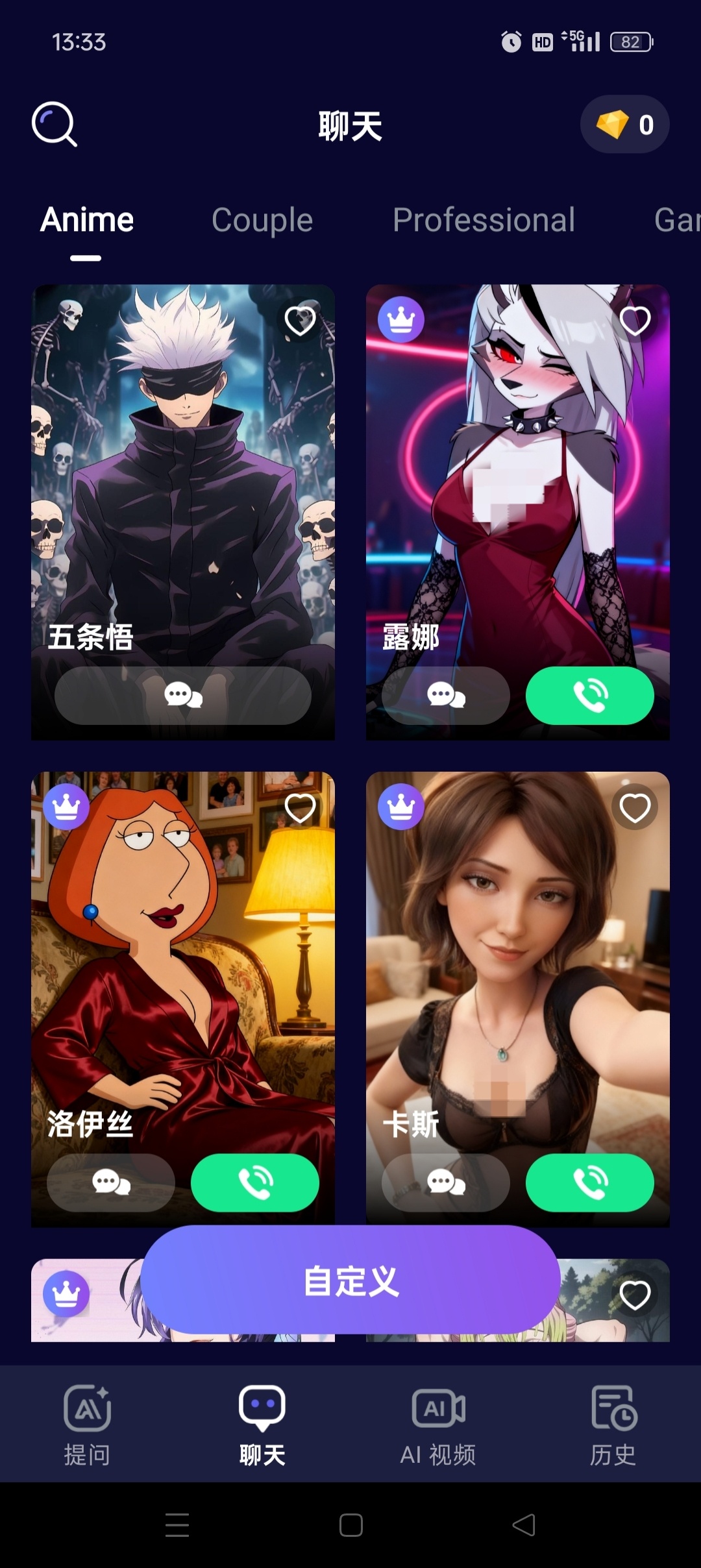The width and height of the screenshot is (701, 1568).
Task: Open the search icon
Action: 55,124
